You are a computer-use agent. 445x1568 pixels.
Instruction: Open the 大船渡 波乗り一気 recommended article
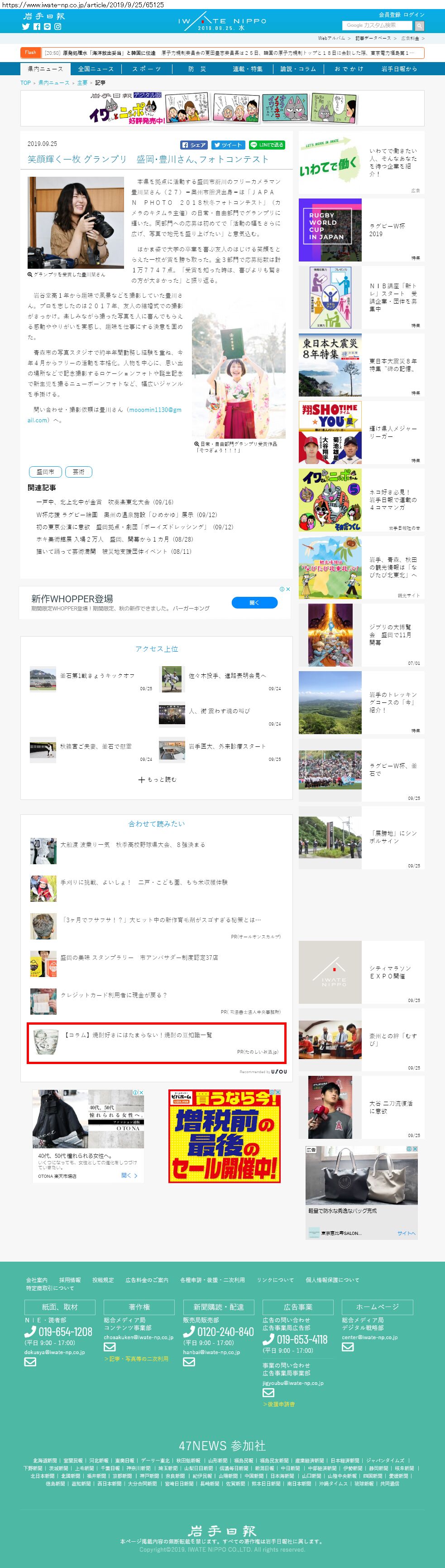[133, 844]
